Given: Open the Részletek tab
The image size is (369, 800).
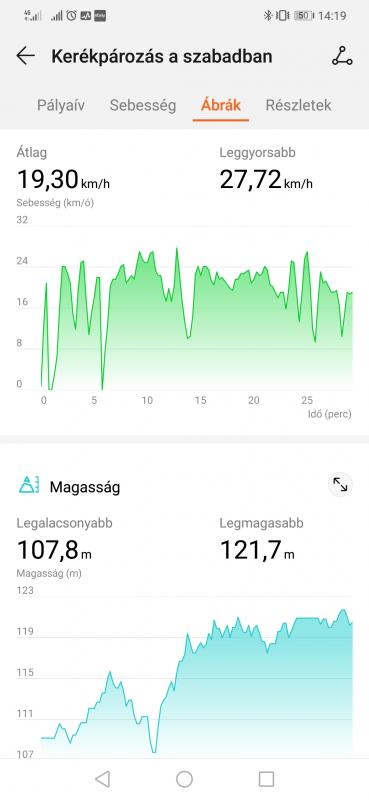Looking at the screenshot, I should coord(299,106).
